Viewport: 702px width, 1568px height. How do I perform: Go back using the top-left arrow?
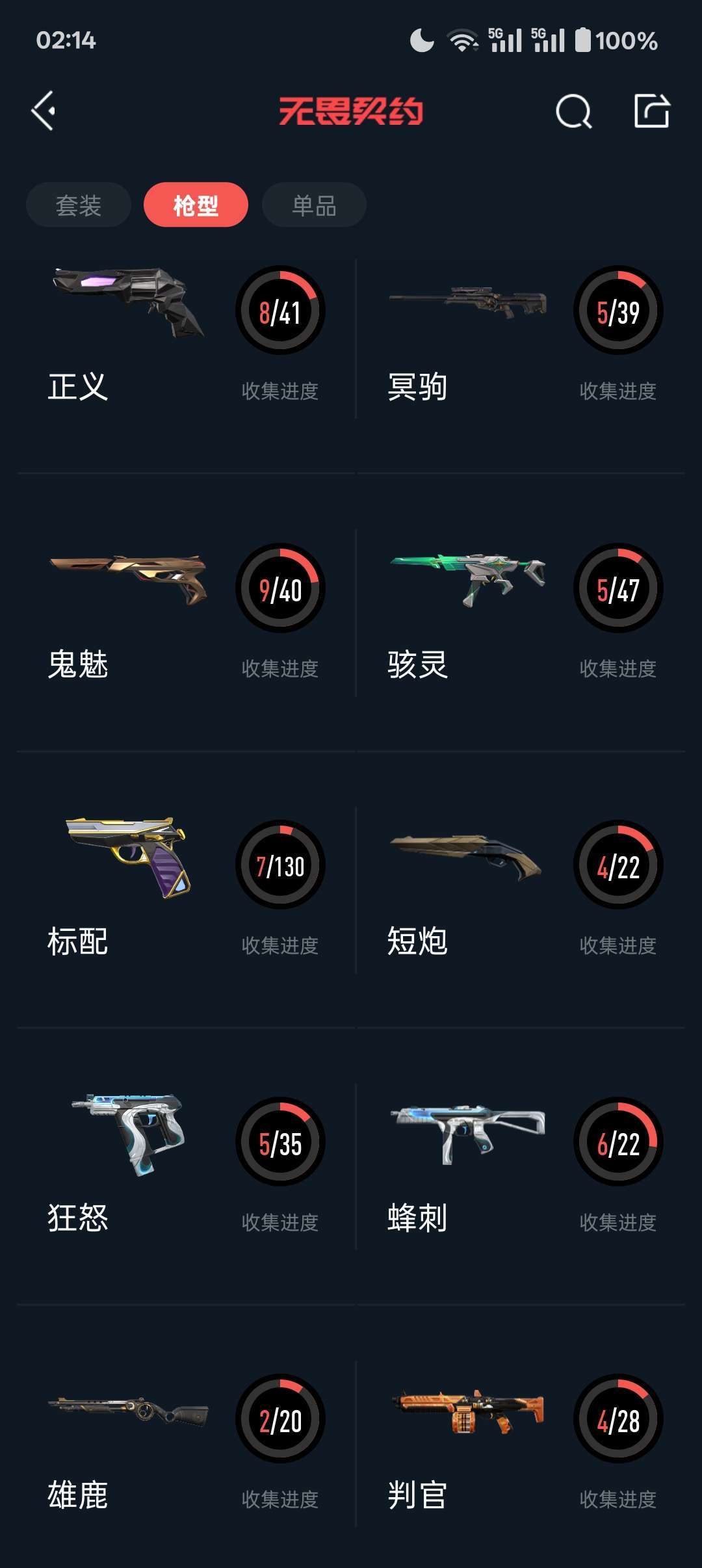click(x=44, y=111)
